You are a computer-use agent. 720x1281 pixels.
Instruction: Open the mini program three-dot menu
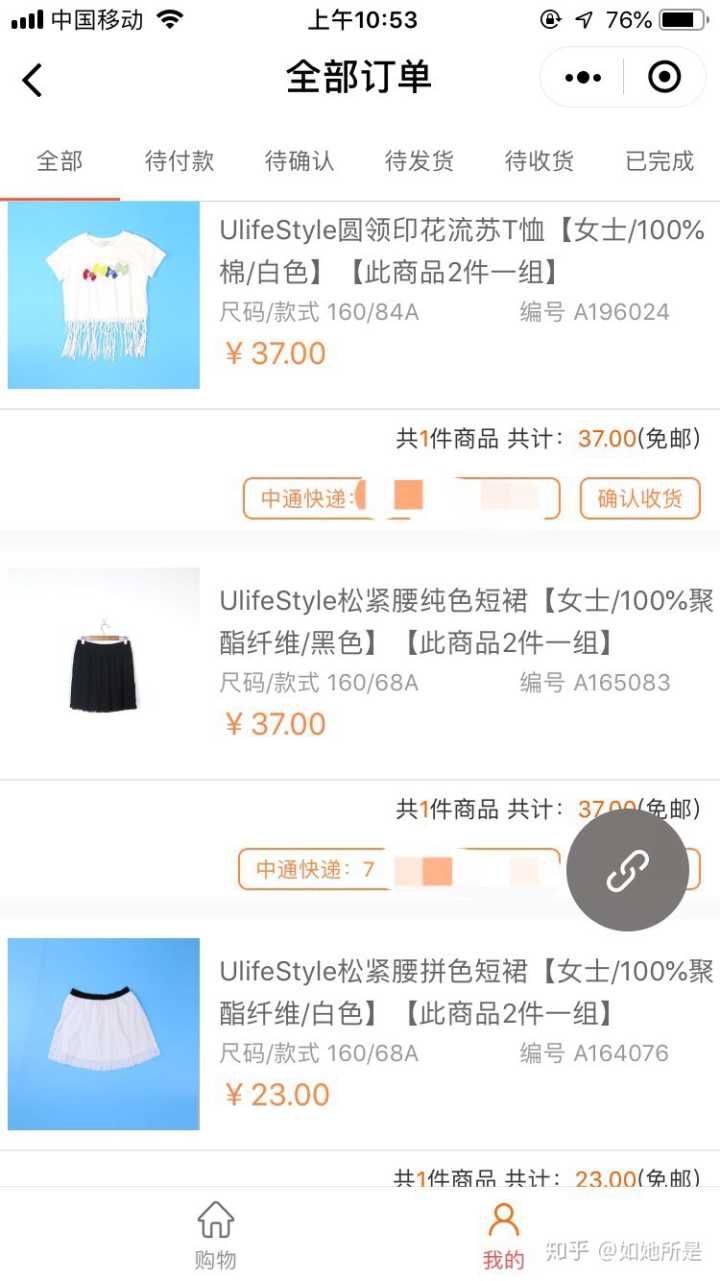point(583,77)
